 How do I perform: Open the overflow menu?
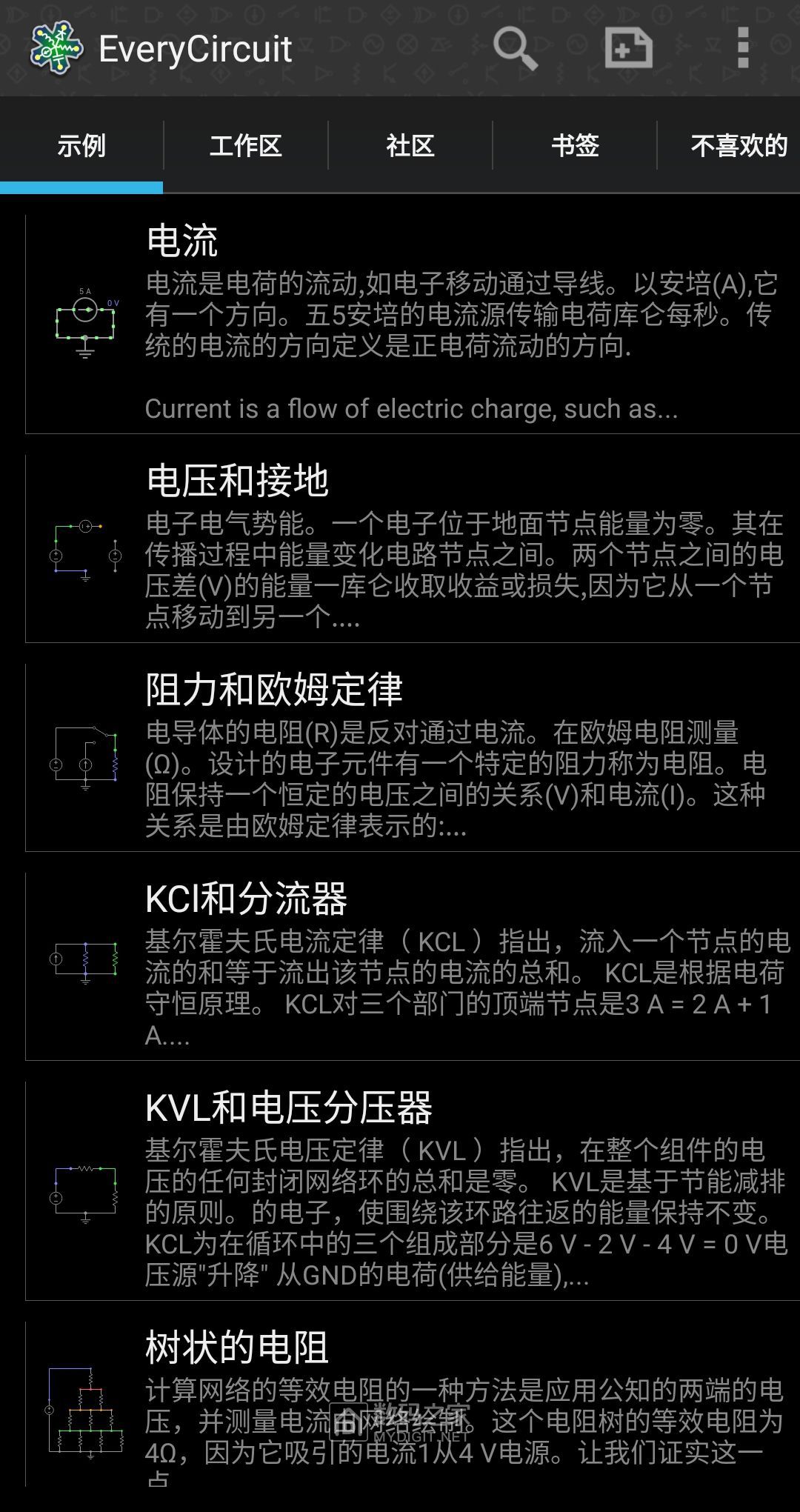coord(743,49)
